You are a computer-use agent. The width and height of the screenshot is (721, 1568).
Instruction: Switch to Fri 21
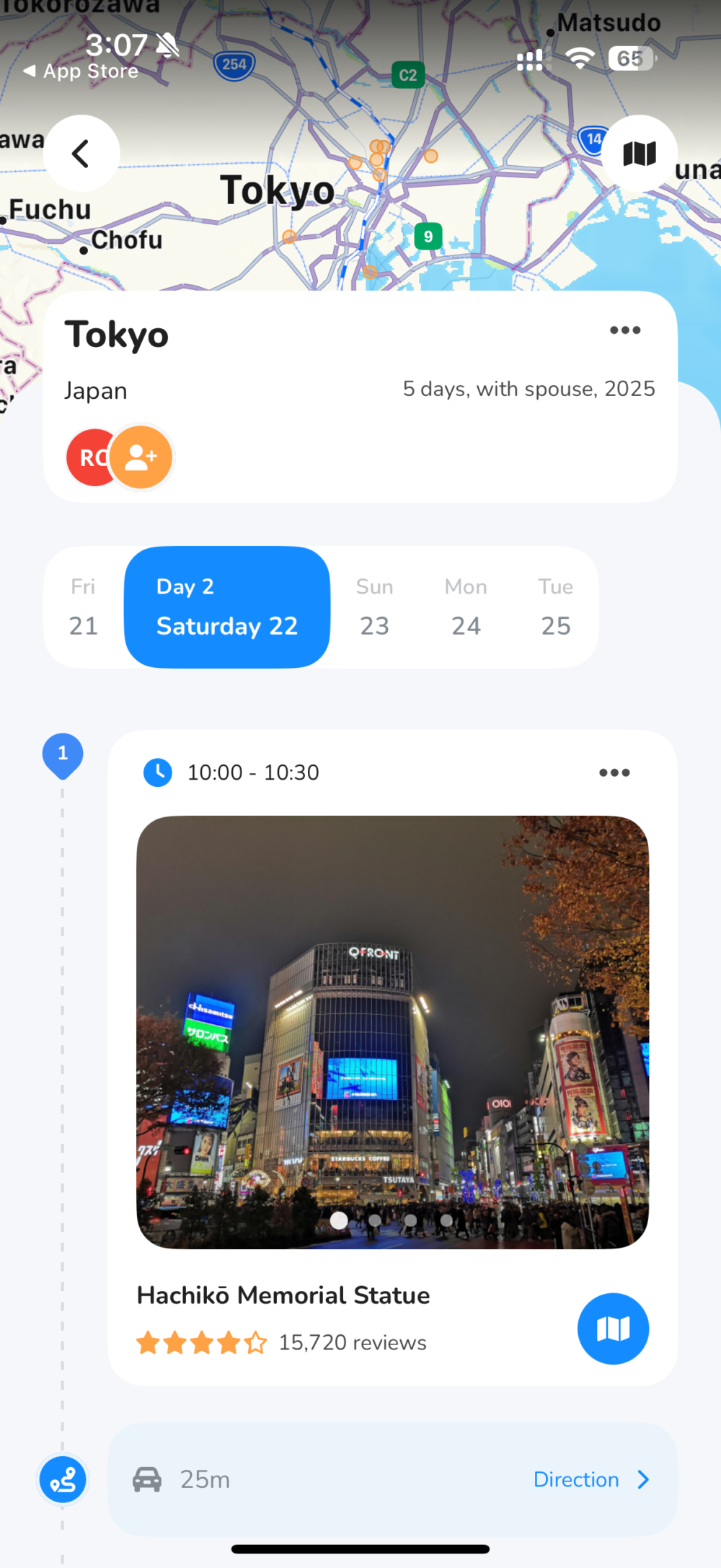(x=84, y=607)
